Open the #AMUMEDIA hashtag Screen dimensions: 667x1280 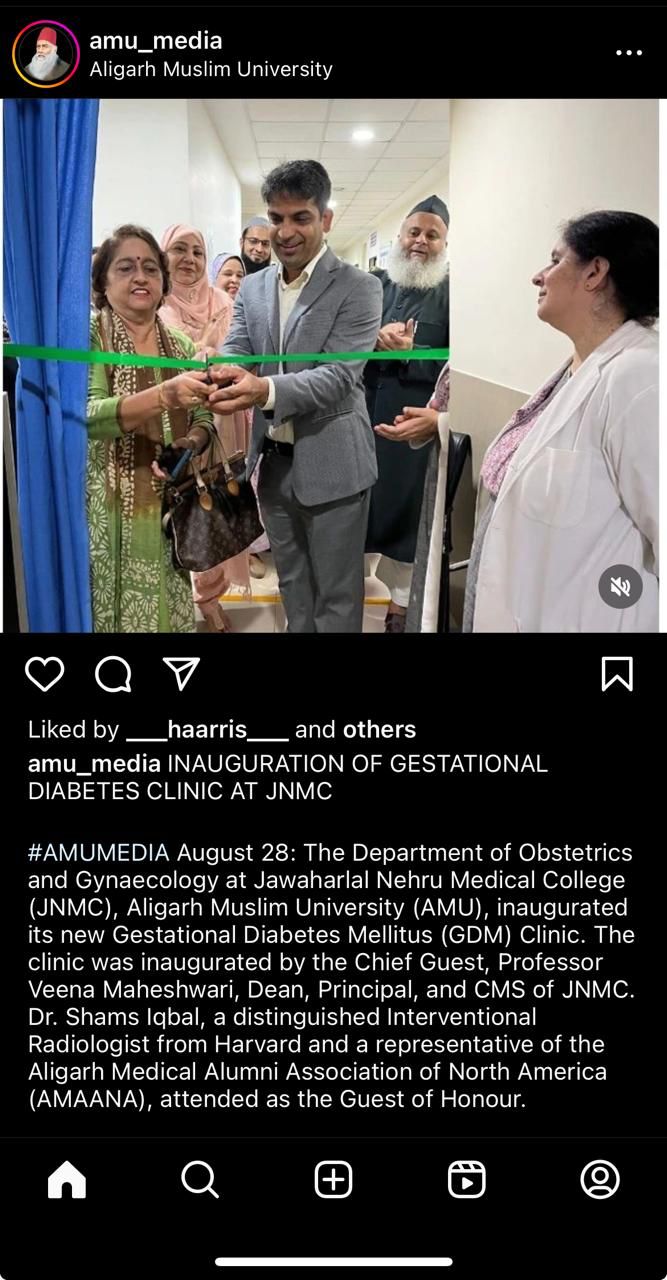100,853
